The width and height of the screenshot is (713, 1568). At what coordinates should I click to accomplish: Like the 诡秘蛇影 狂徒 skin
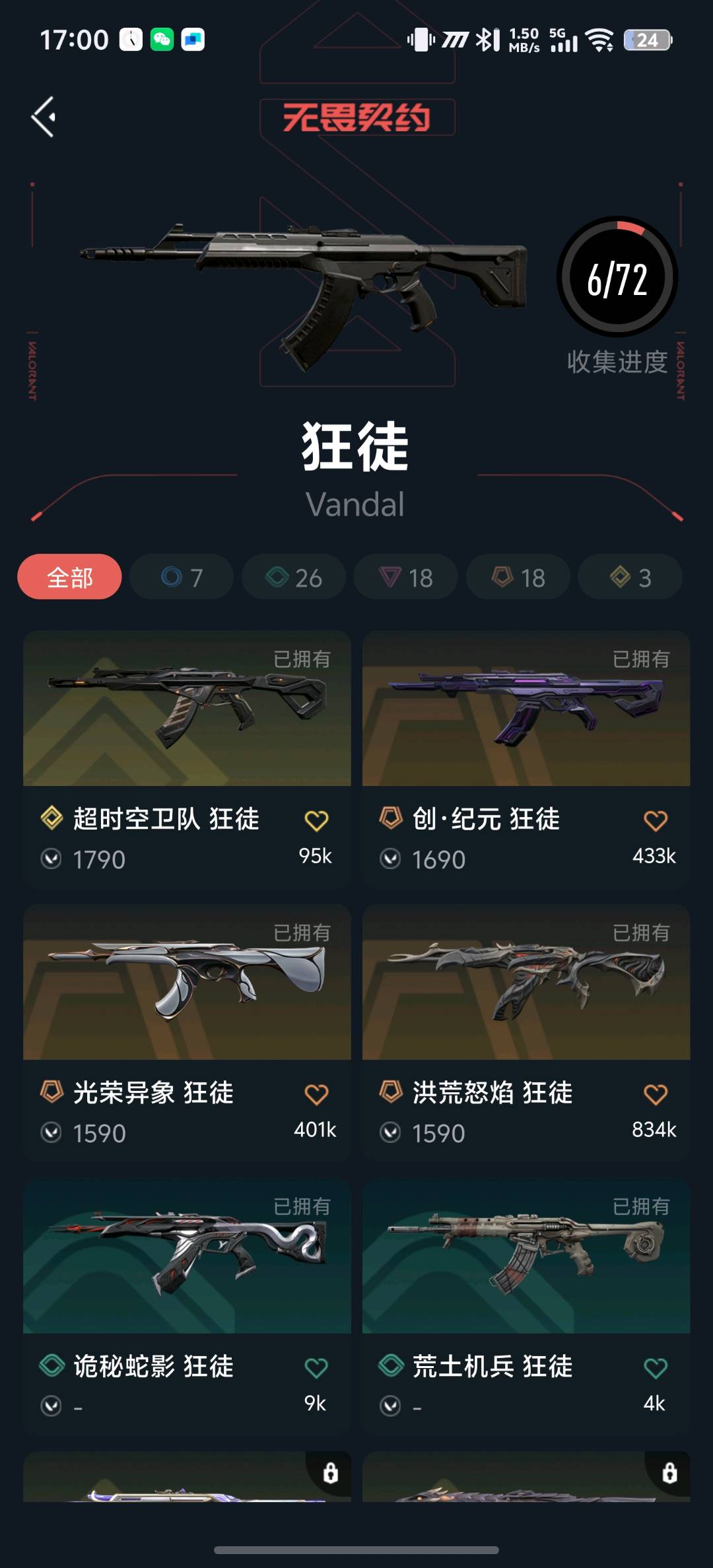(x=316, y=1368)
